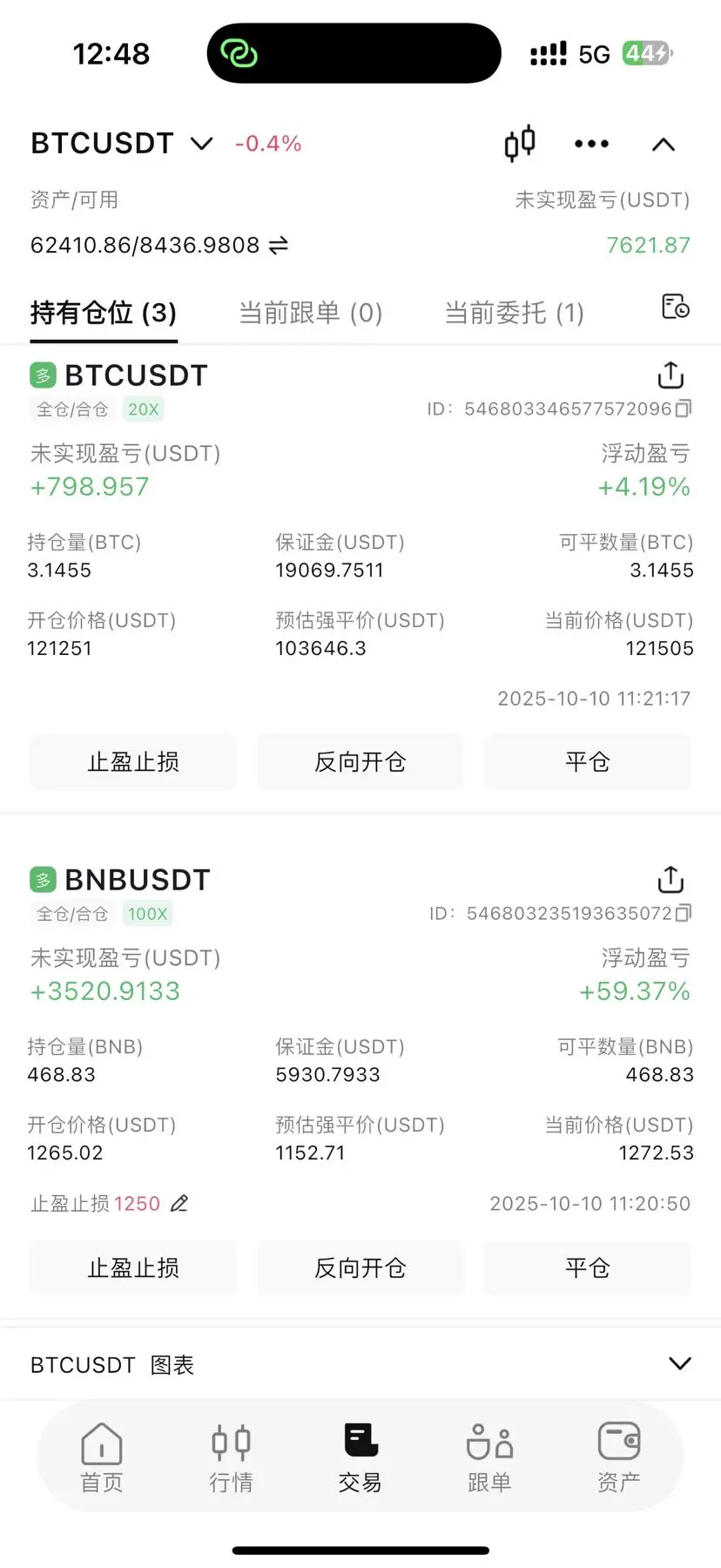This screenshot has width=721, height=1568.
Task: Open the candlestick chart icon
Action: pyautogui.click(x=520, y=144)
